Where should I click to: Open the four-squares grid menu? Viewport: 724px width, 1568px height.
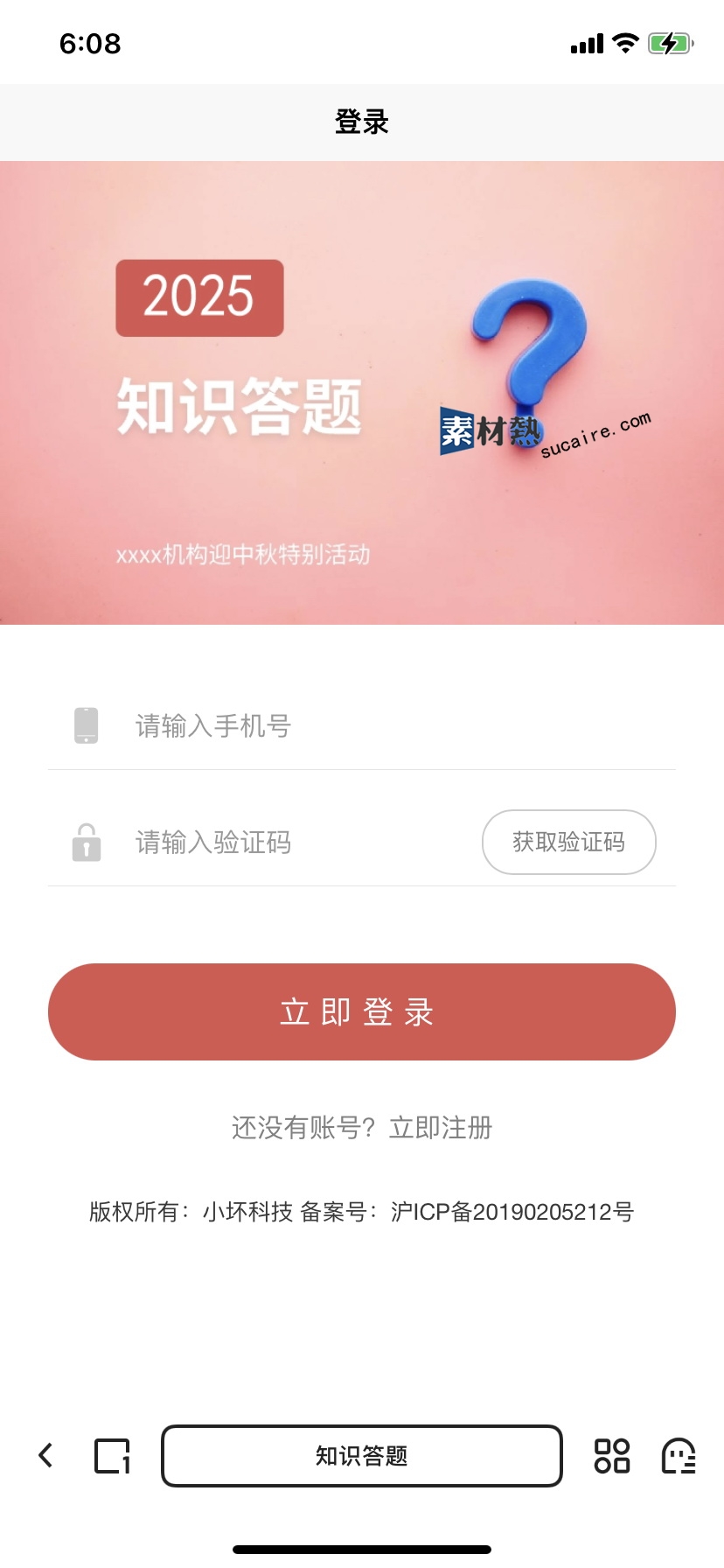pos(612,1456)
